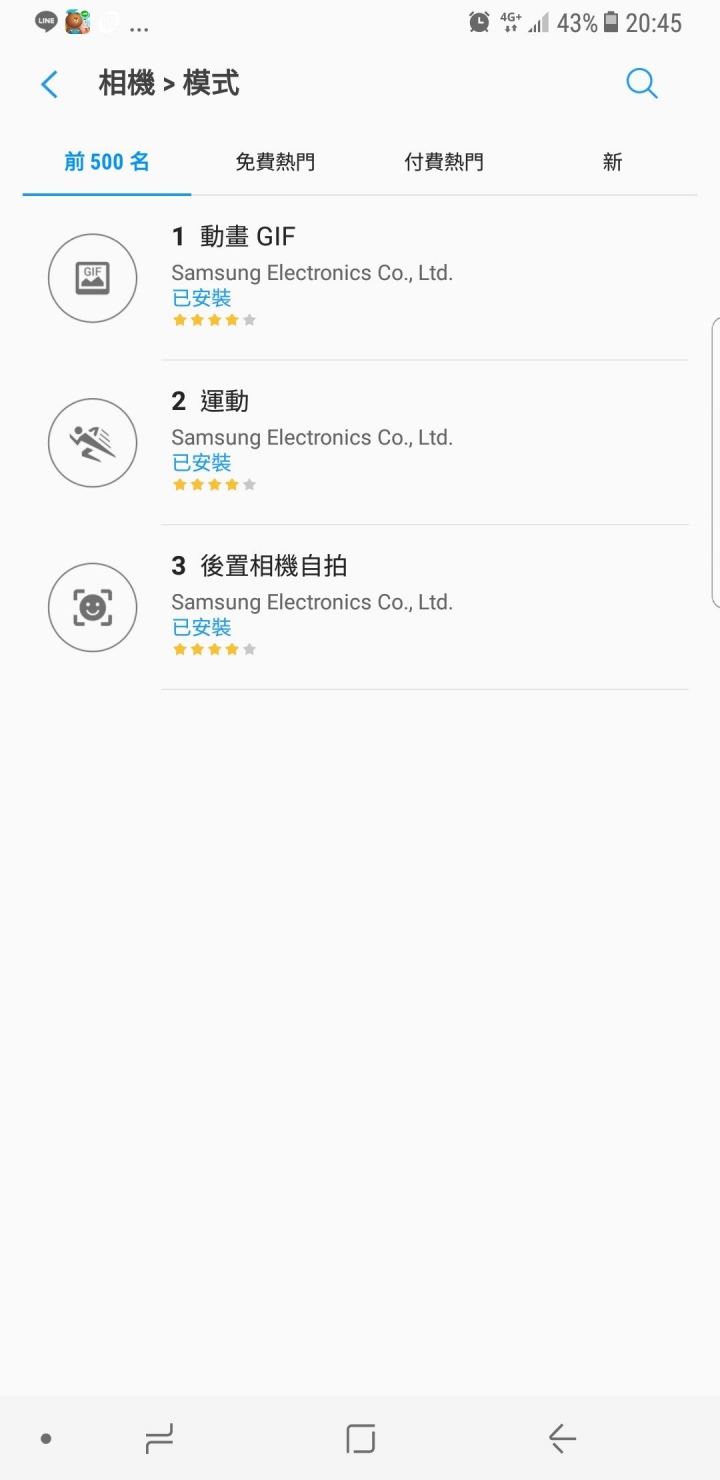The height and width of the screenshot is (1480, 720).
Task: Select the 付費熱門 tab
Action: point(444,162)
